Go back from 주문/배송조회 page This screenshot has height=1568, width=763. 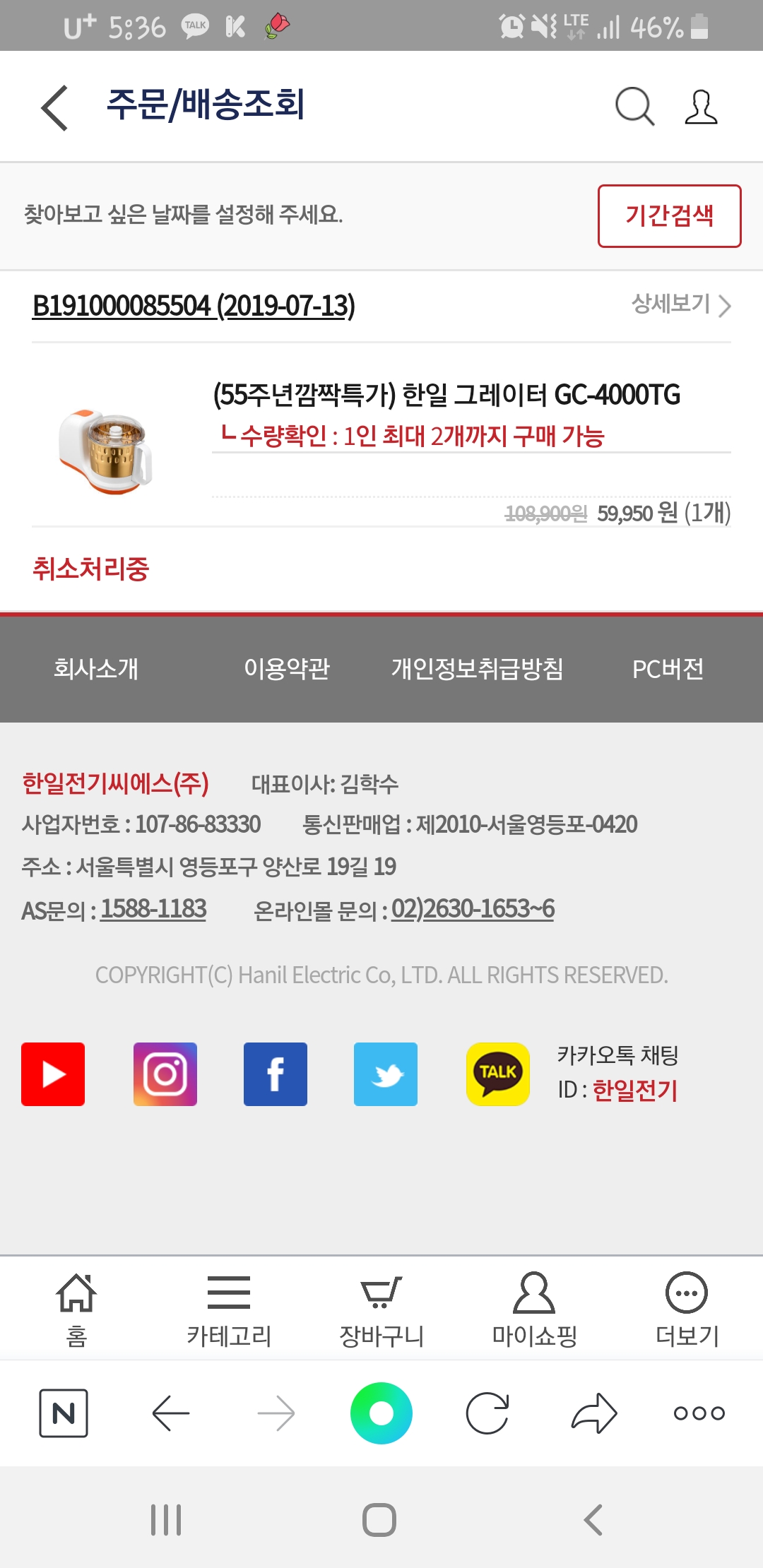[x=55, y=107]
